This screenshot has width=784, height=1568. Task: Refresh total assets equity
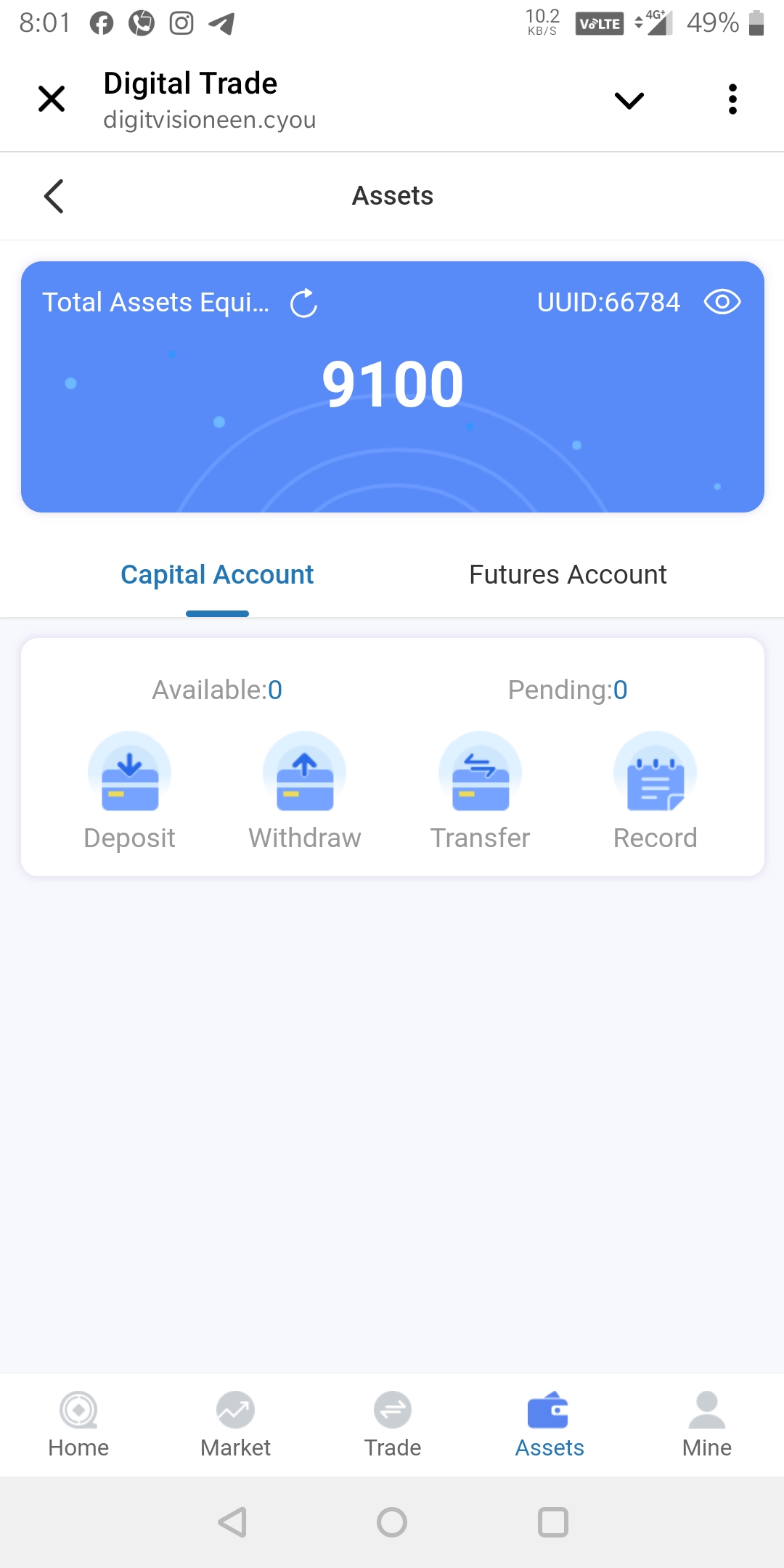[303, 303]
